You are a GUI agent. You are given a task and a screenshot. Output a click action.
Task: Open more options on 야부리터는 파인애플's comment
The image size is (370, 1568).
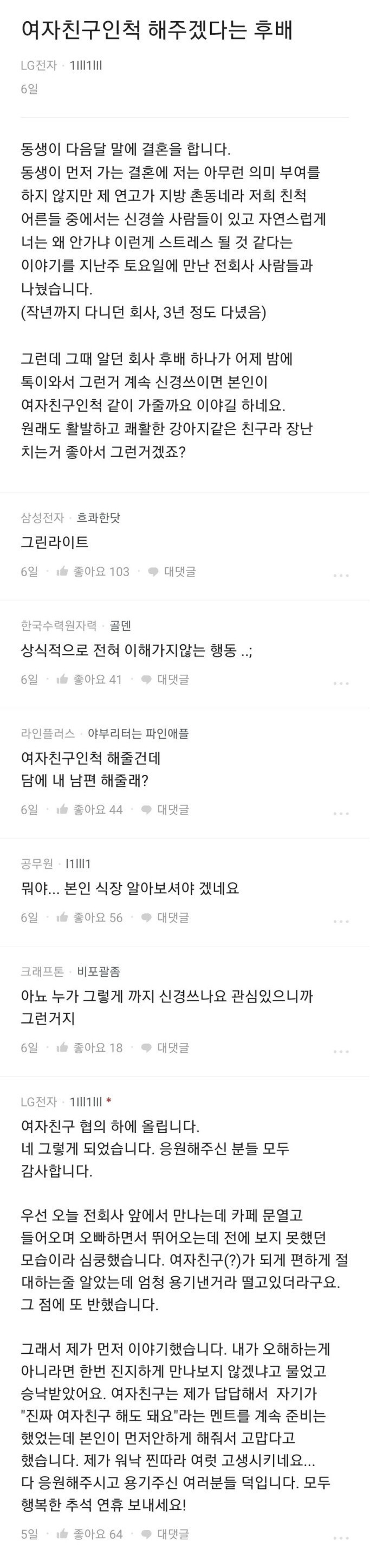[341, 813]
